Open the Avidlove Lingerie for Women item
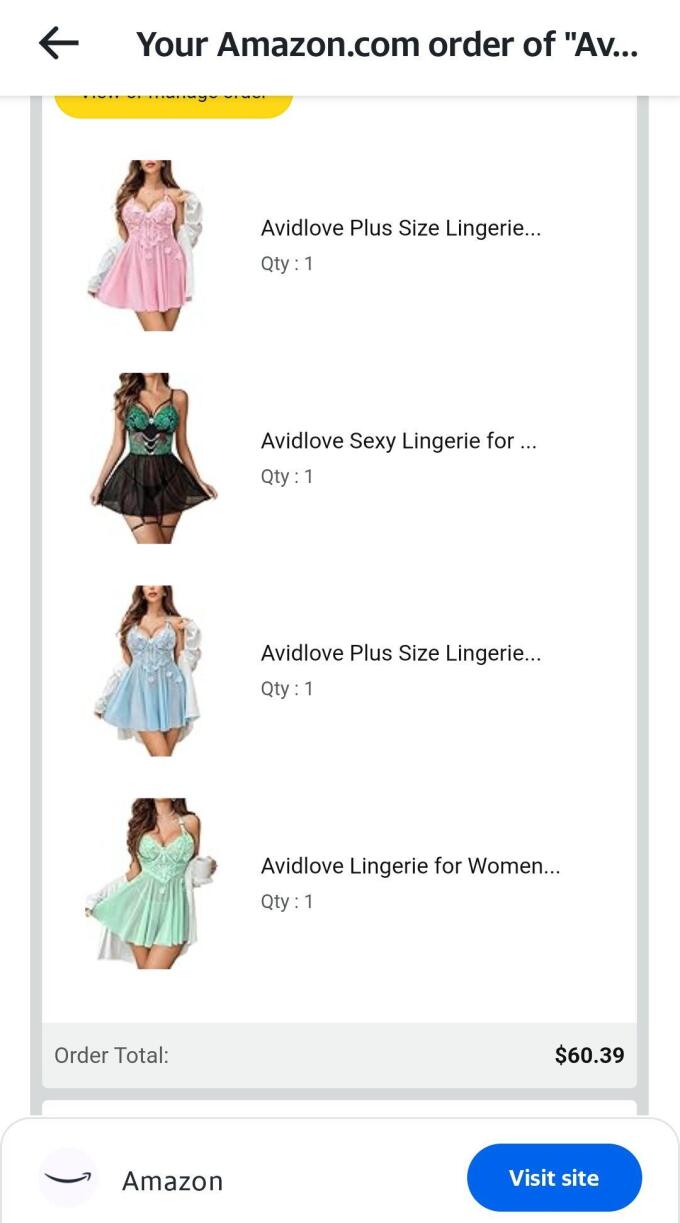680x1223 pixels. click(410, 866)
